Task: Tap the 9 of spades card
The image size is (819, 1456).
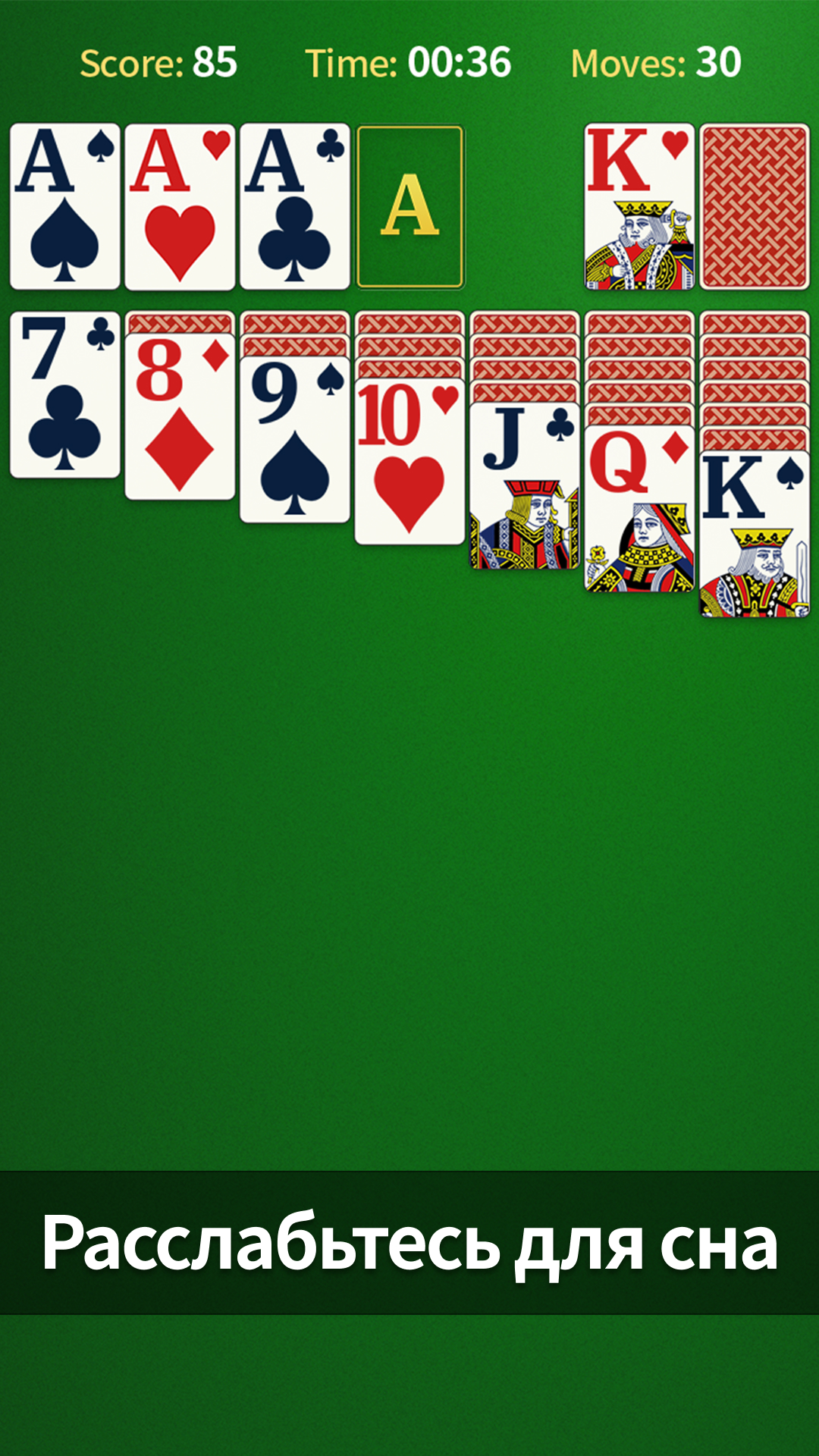Action: (295, 439)
